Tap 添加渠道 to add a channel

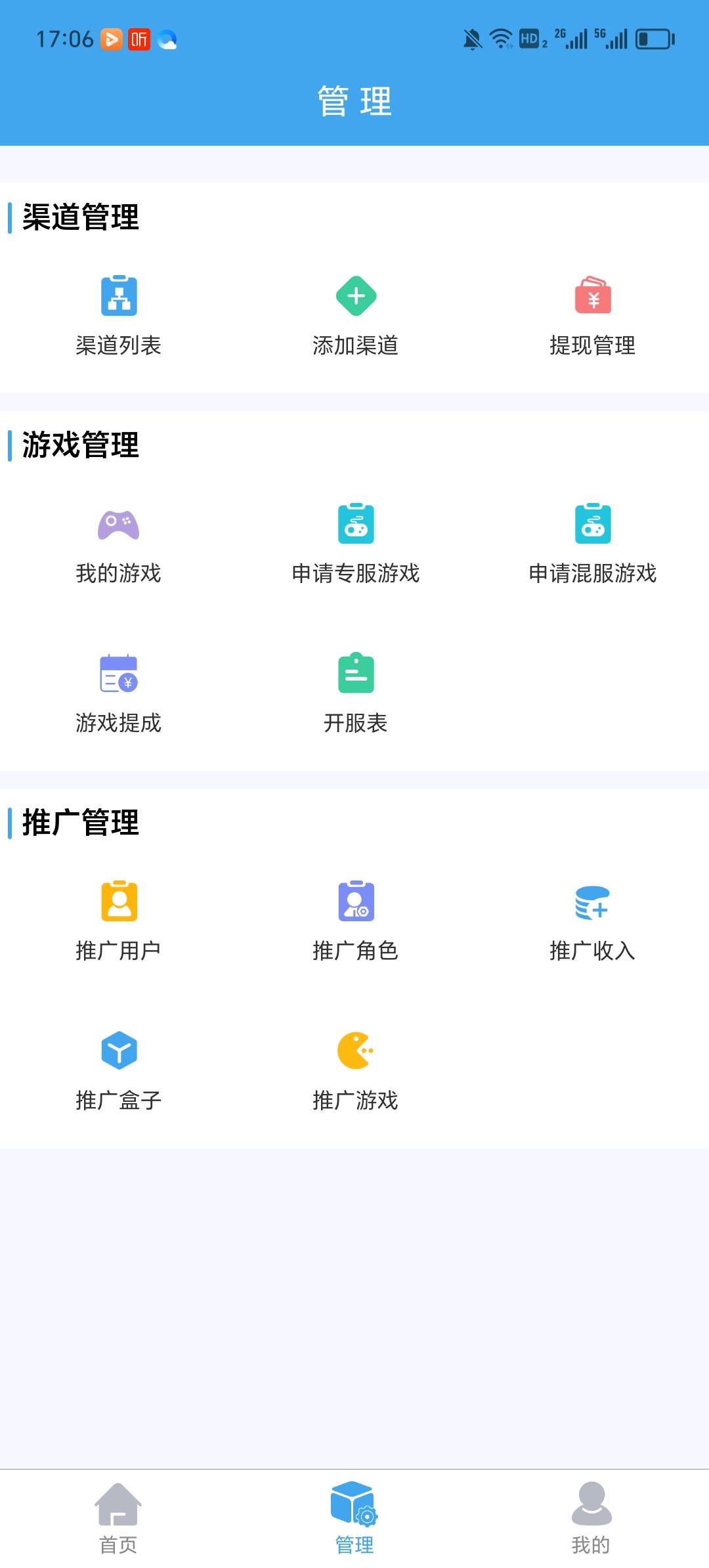tap(355, 316)
